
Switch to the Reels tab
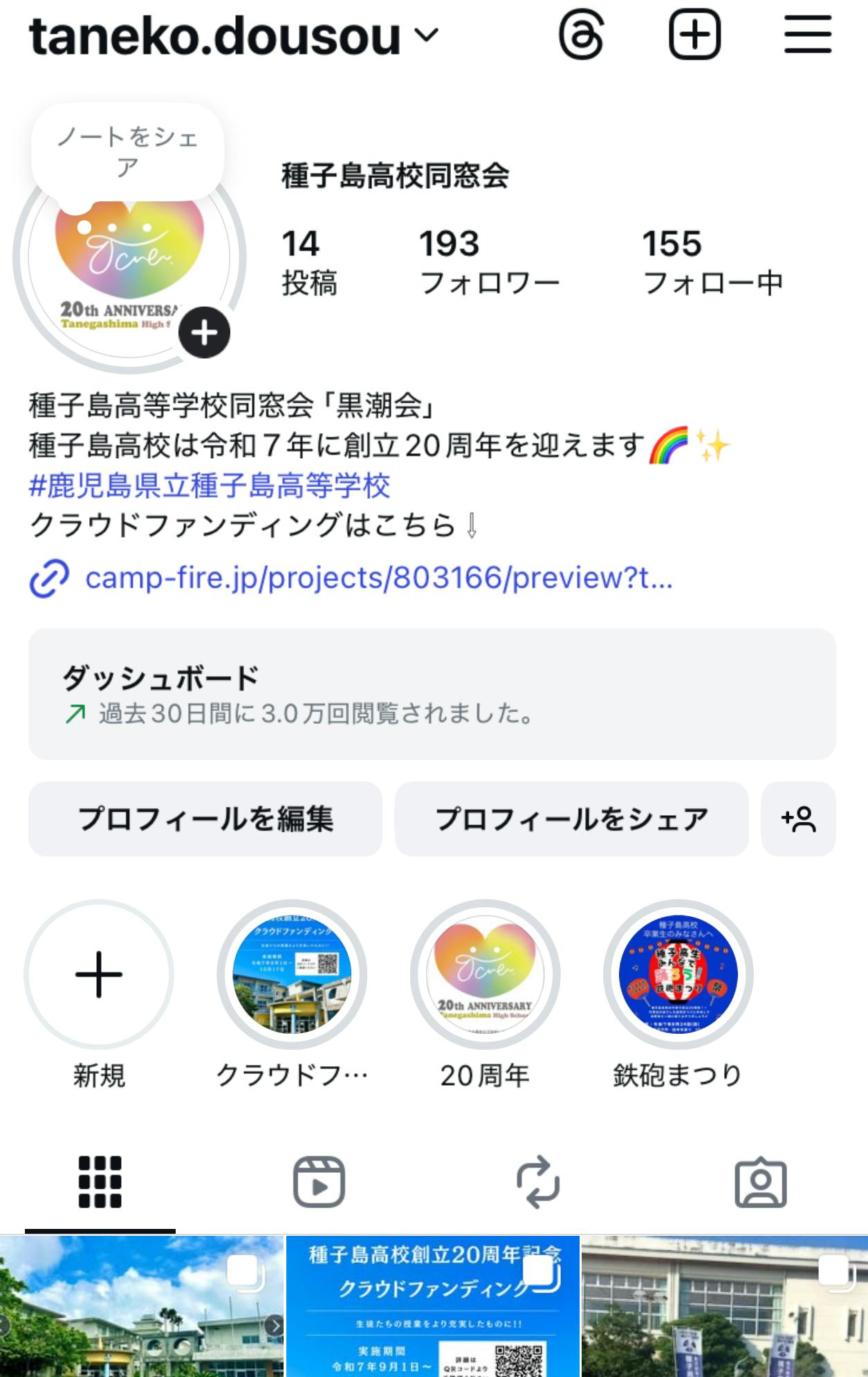(319, 1182)
